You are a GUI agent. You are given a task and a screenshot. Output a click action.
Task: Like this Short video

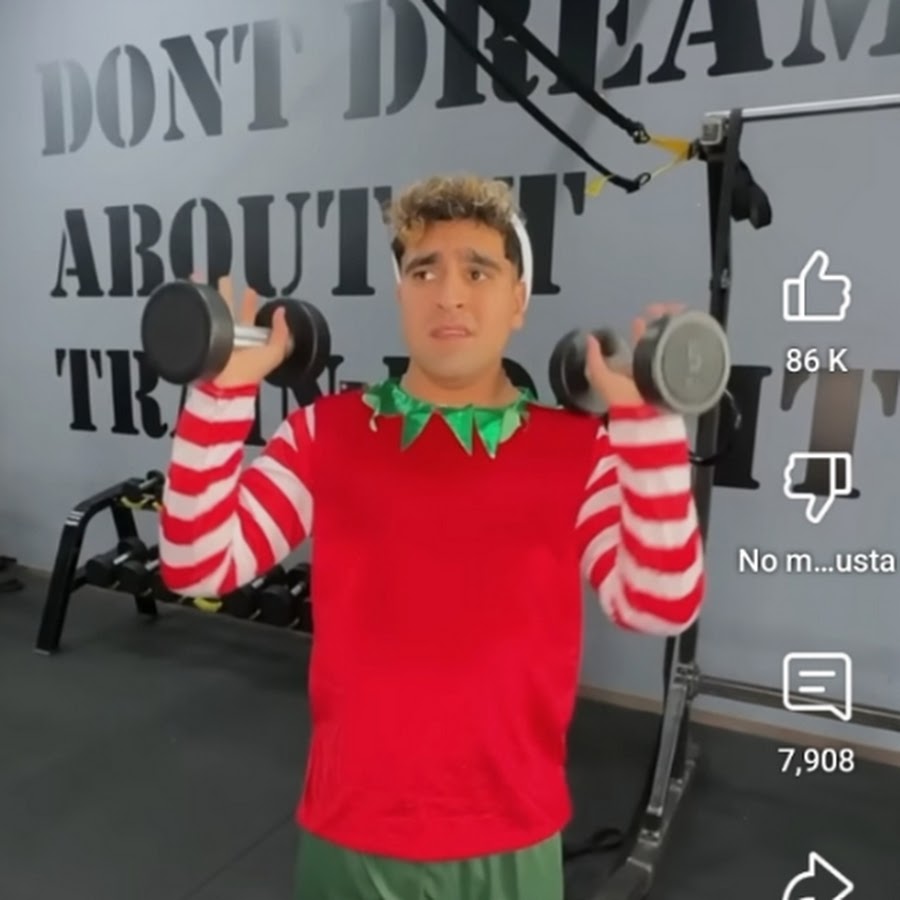[816, 286]
